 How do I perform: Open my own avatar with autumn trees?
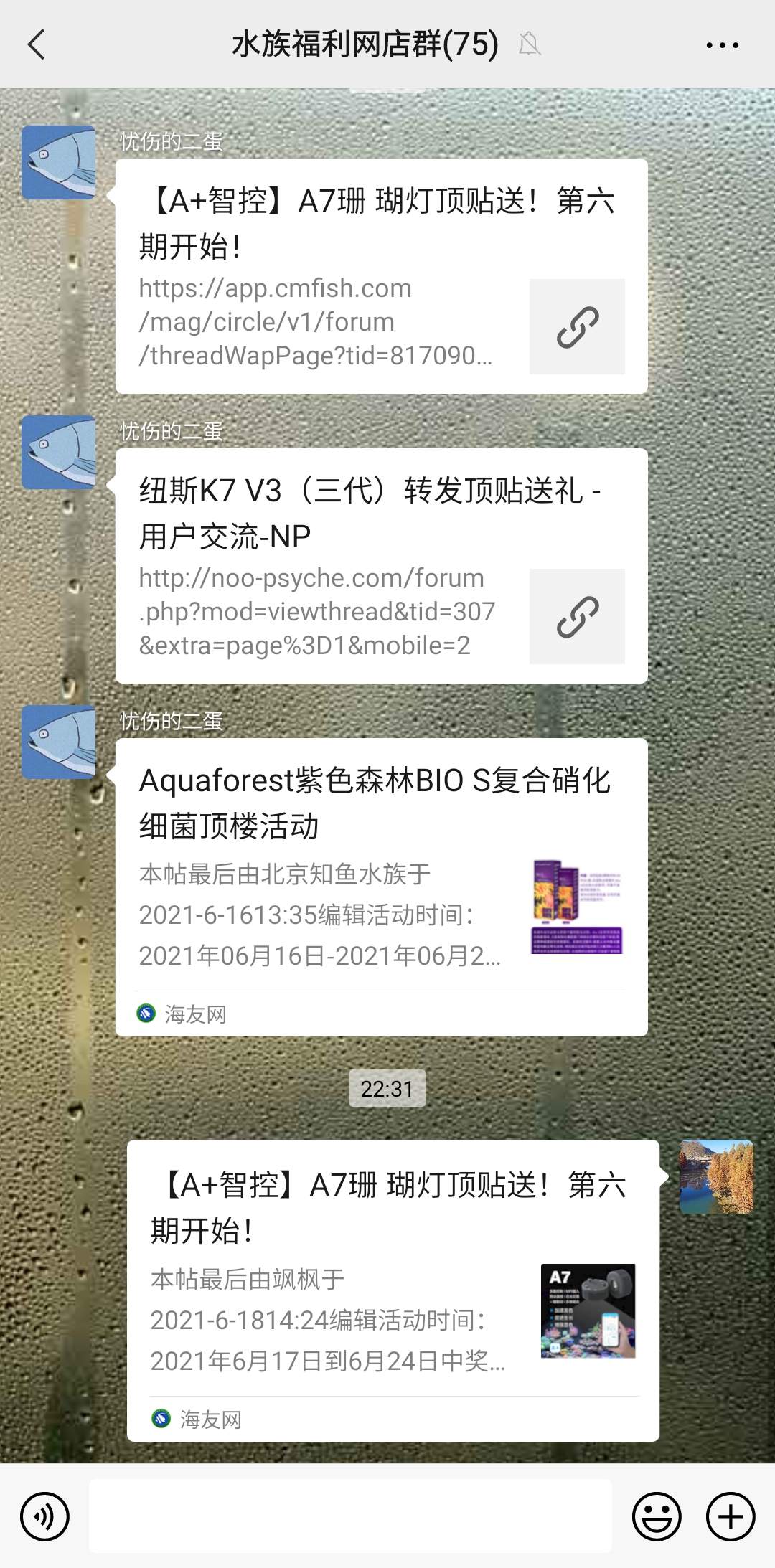tap(716, 1176)
